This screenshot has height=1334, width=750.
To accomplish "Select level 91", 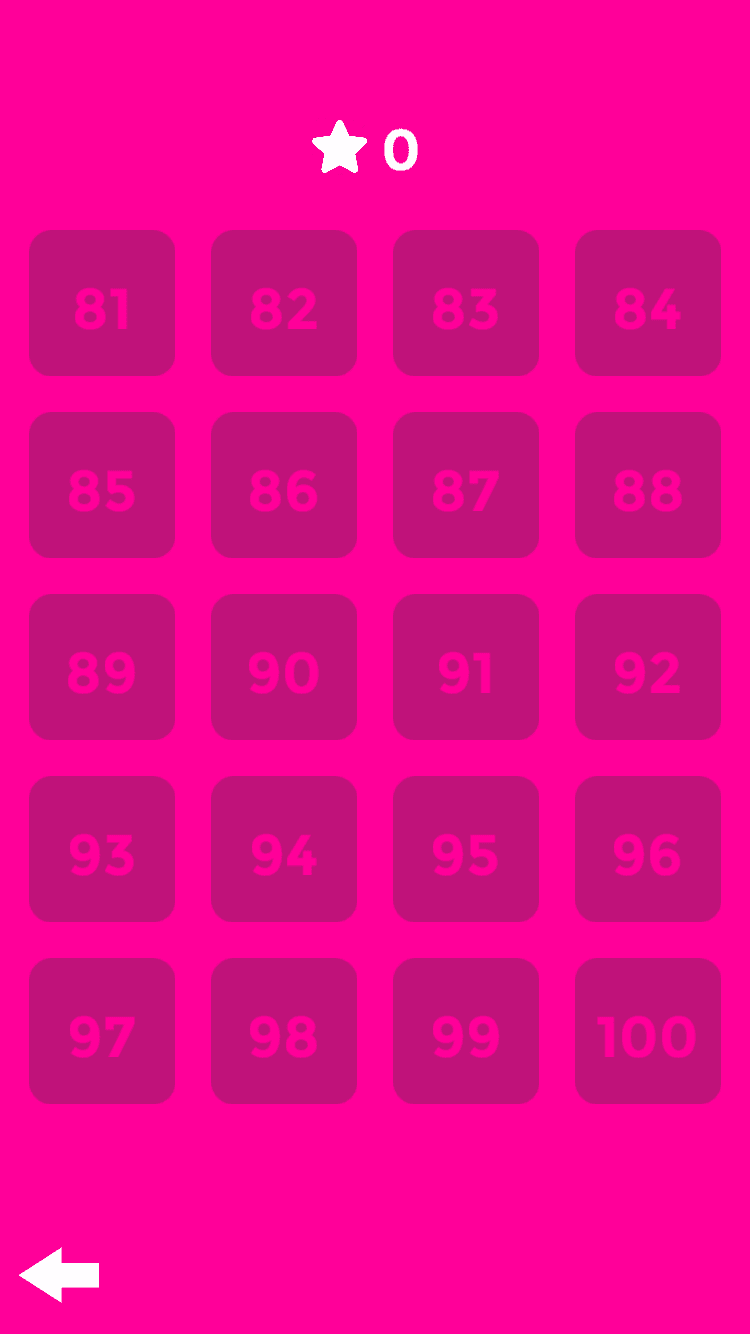I will click(x=466, y=667).
